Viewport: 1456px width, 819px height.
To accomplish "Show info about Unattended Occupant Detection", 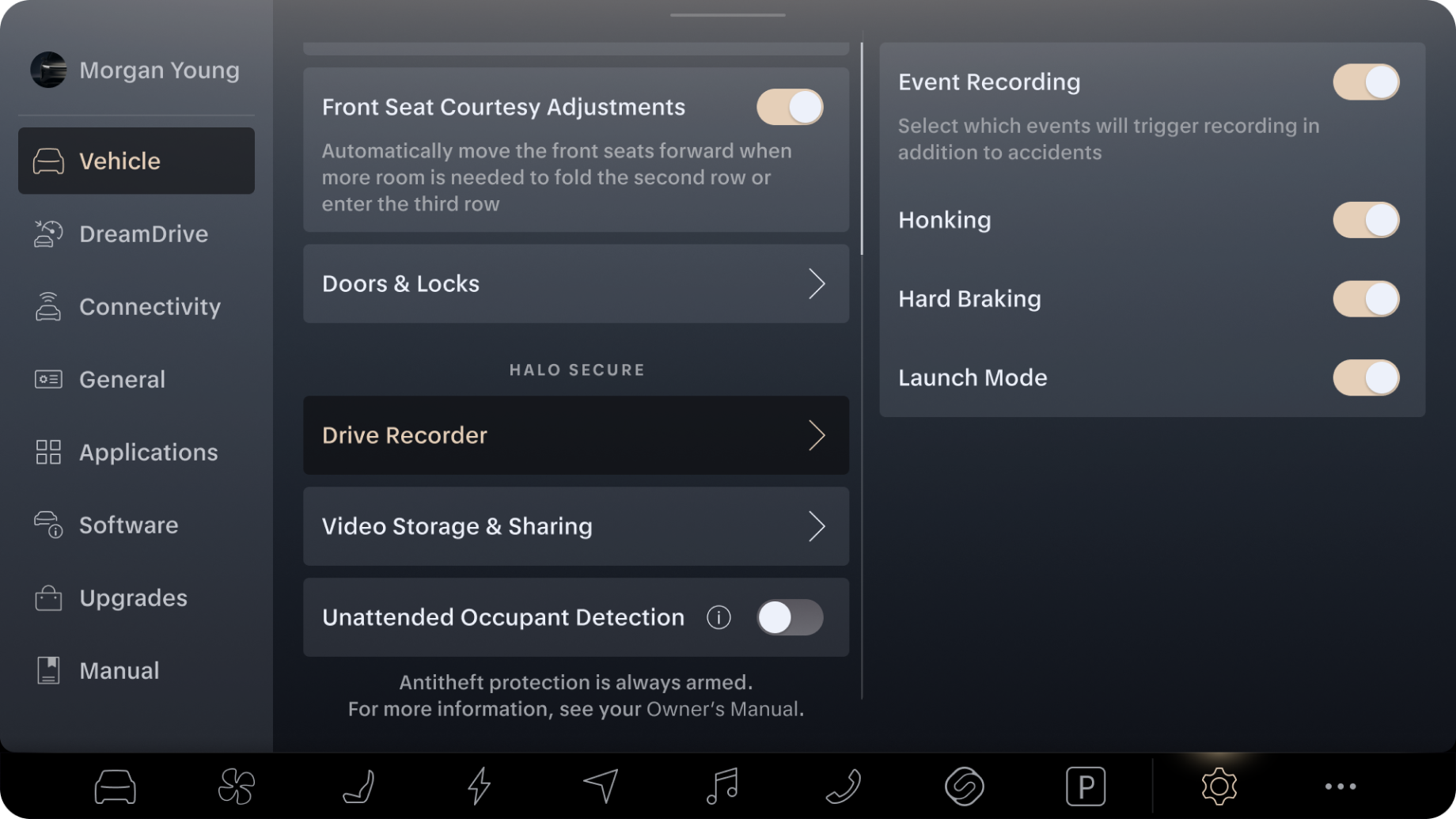I will click(719, 618).
